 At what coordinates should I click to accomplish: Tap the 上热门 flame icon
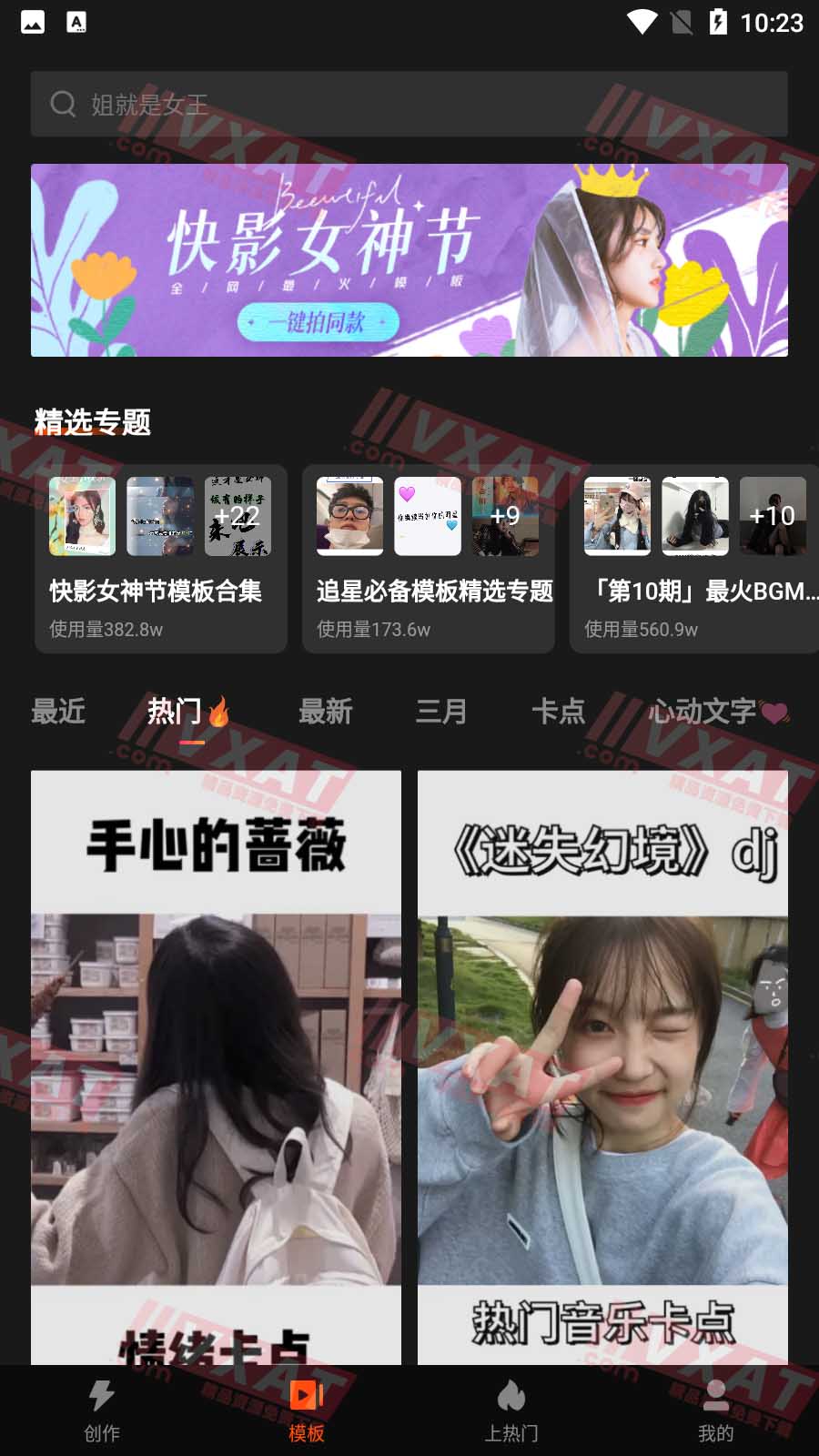click(511, 1392)
